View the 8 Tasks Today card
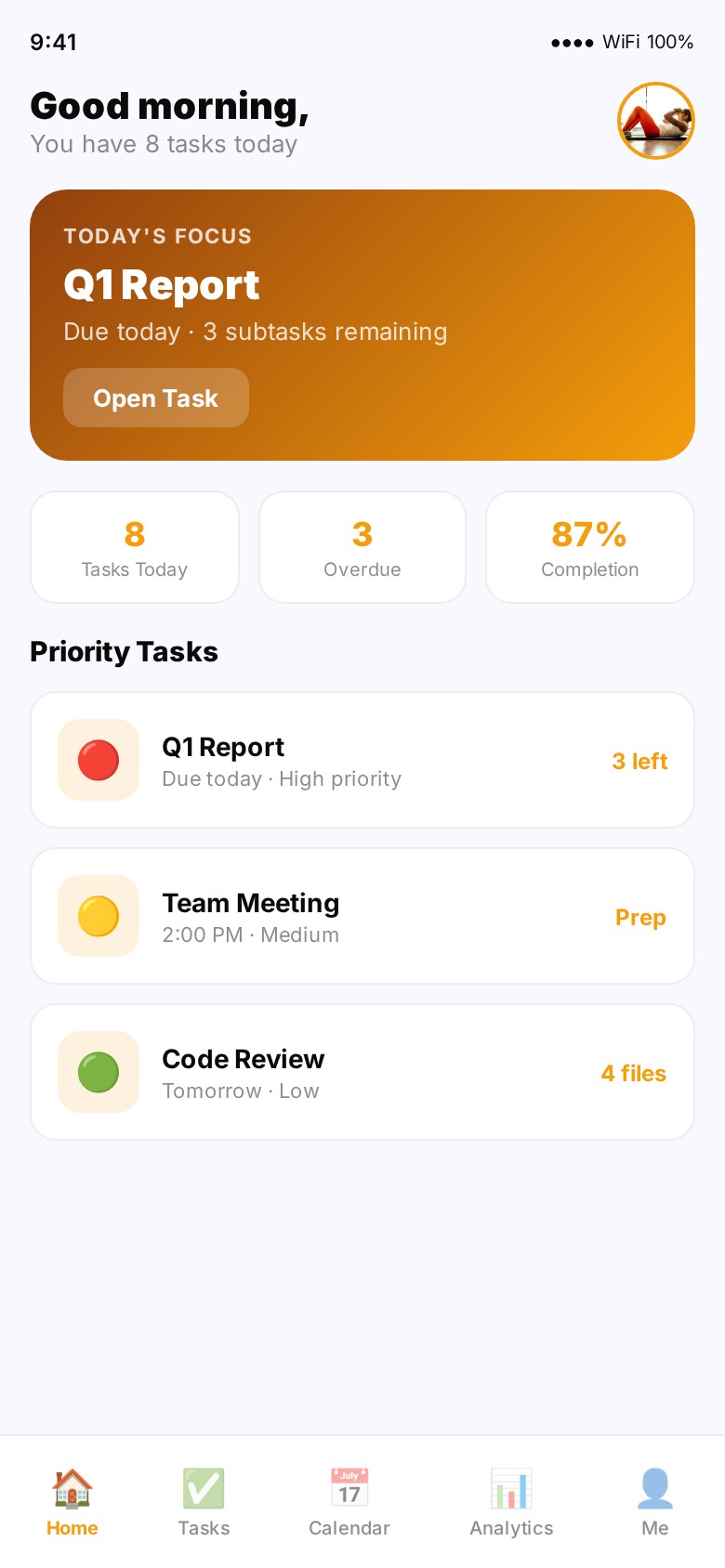 pos(135,547)
